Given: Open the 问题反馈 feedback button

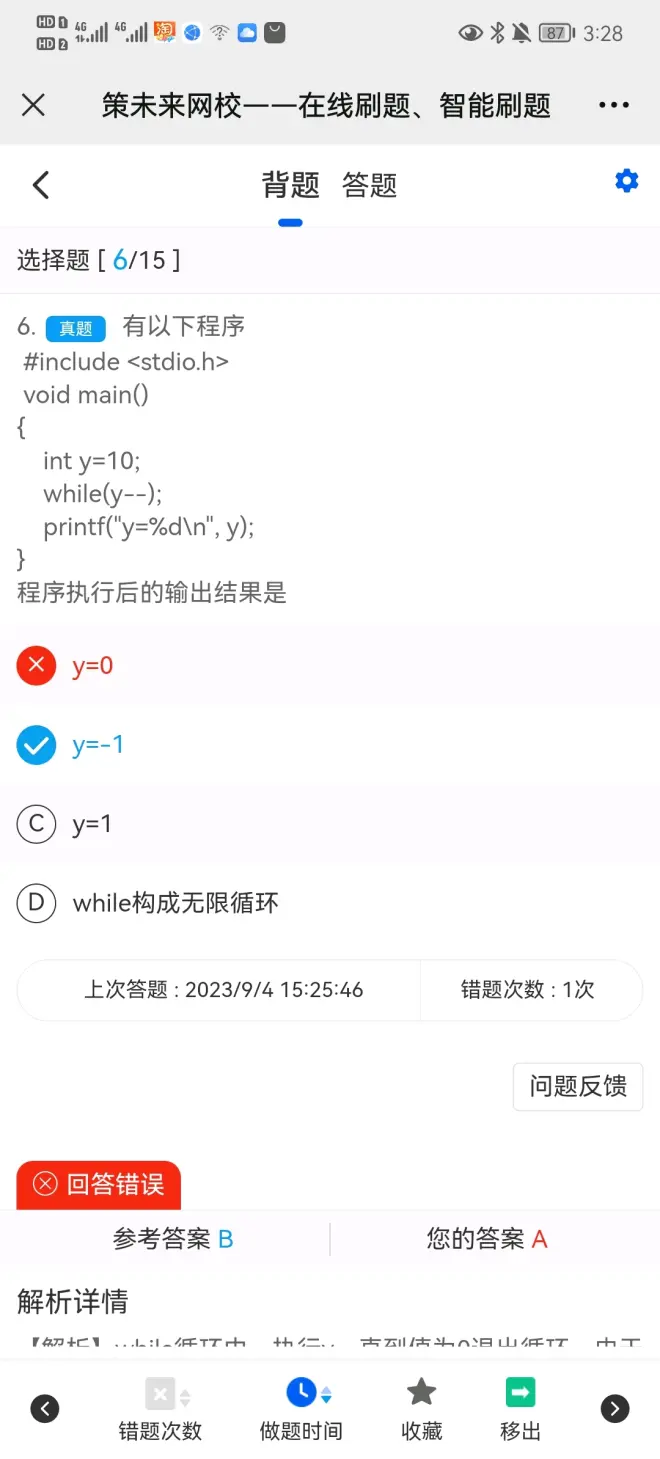Looking at the screenshot, I should pos(578,1086).
